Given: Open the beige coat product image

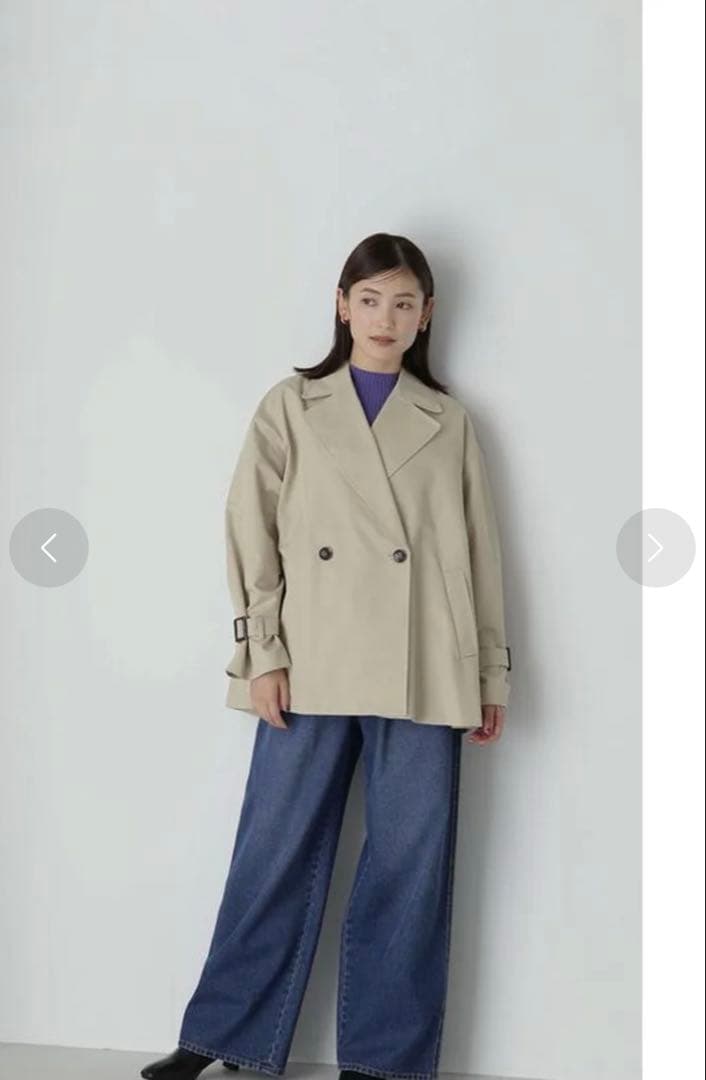Looking at the screenshot, I should (x=321, y=540).
